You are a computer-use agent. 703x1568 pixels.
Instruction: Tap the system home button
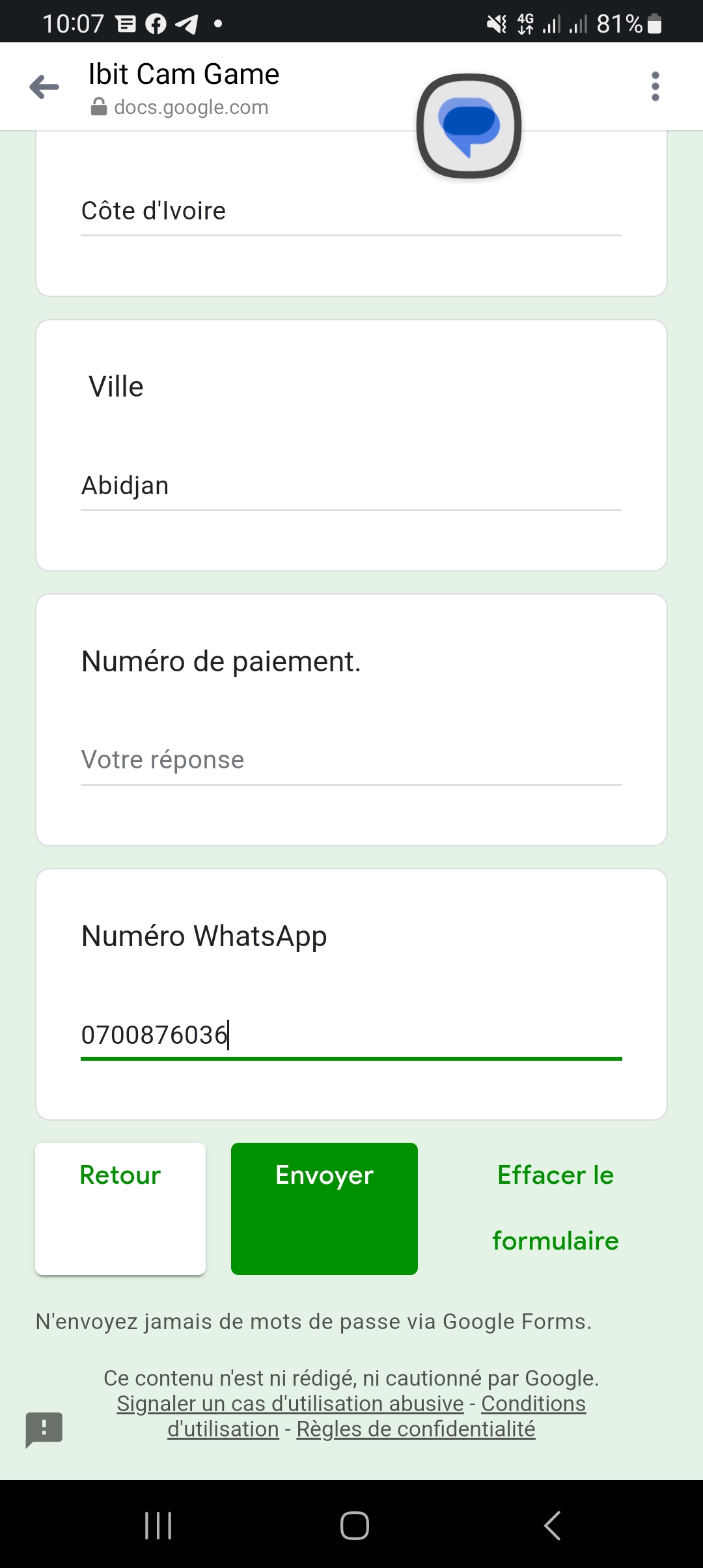coord(355,1525)
